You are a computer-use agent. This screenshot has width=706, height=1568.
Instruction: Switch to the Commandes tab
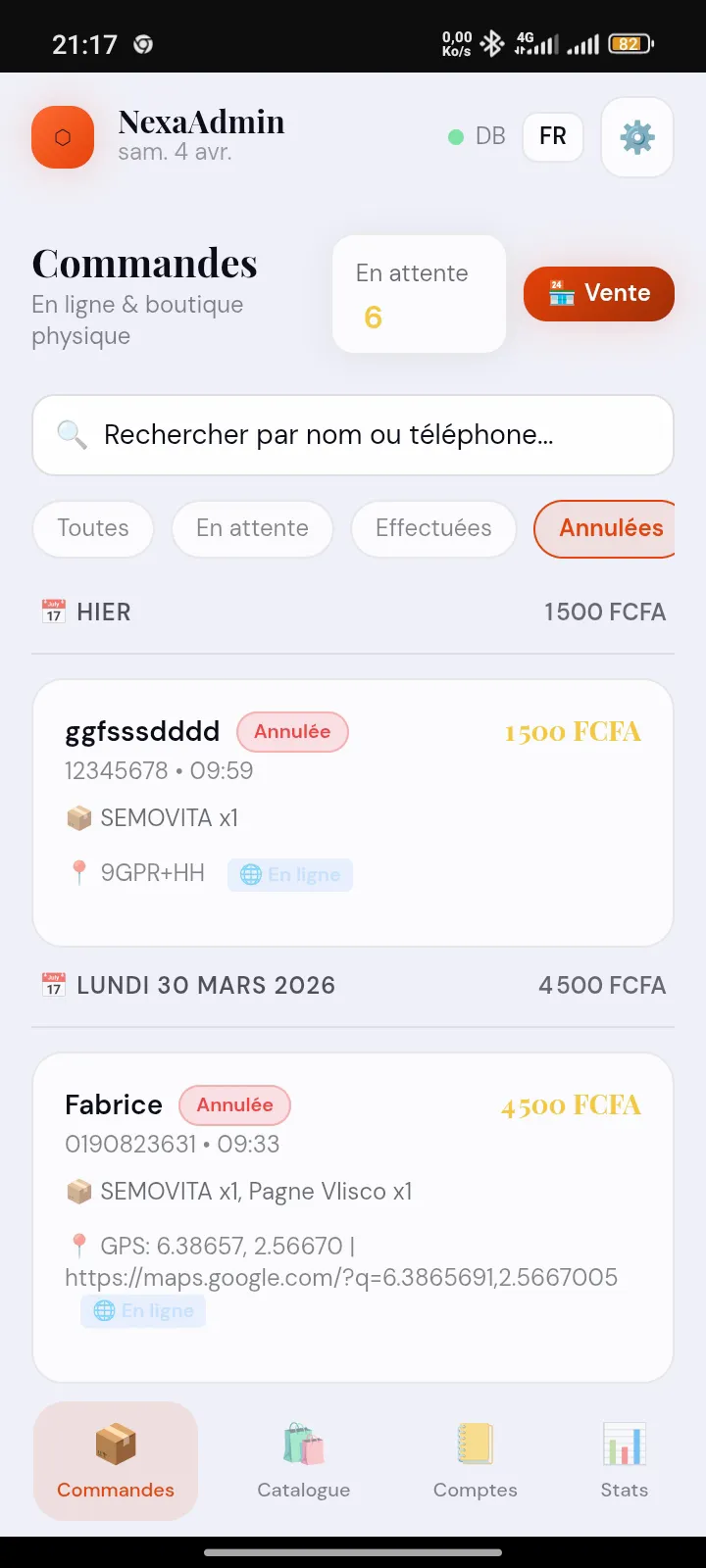click(115, 1460)
